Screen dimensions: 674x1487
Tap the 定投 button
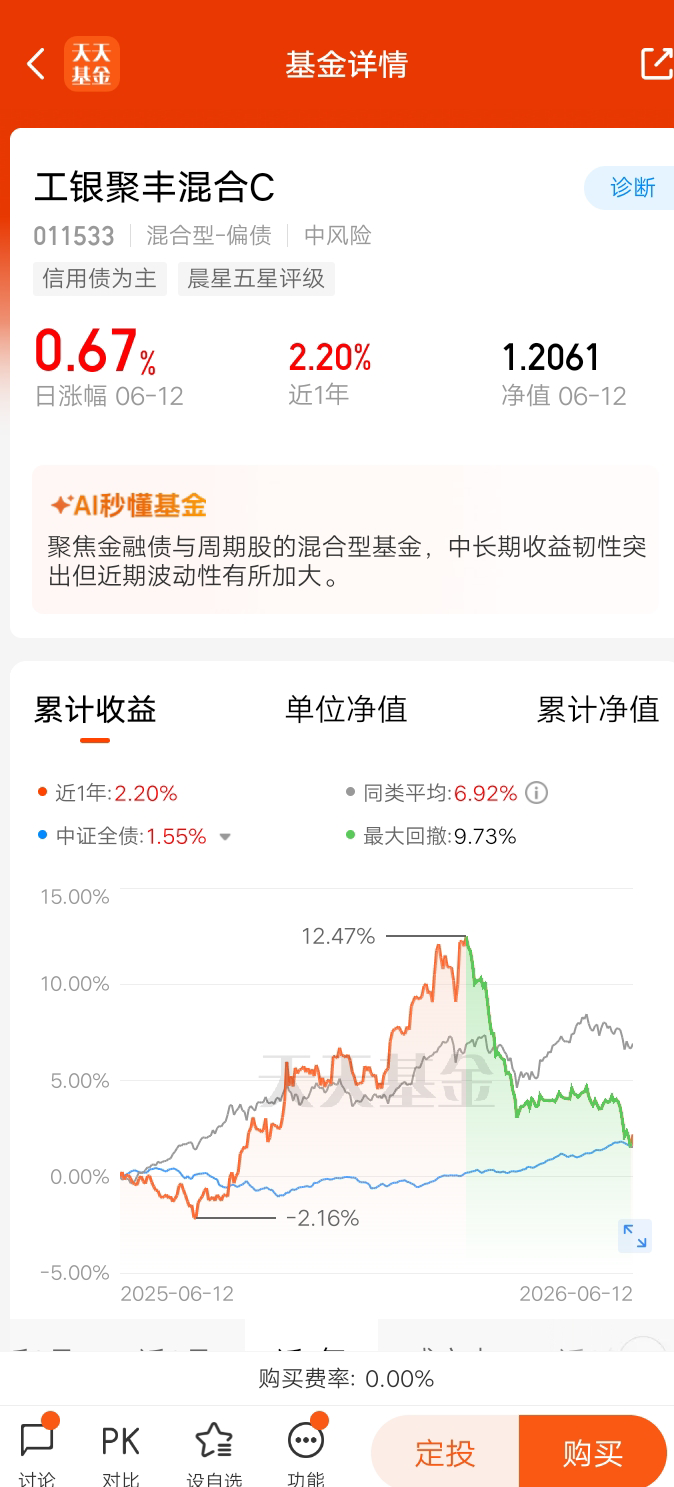click(445, 1453)
